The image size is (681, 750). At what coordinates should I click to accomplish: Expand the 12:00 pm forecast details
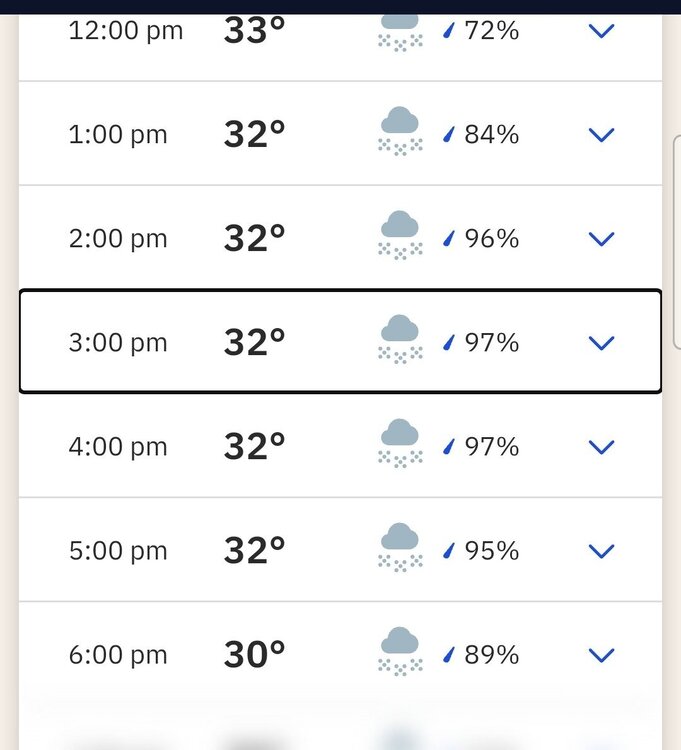tap(601, 31)
